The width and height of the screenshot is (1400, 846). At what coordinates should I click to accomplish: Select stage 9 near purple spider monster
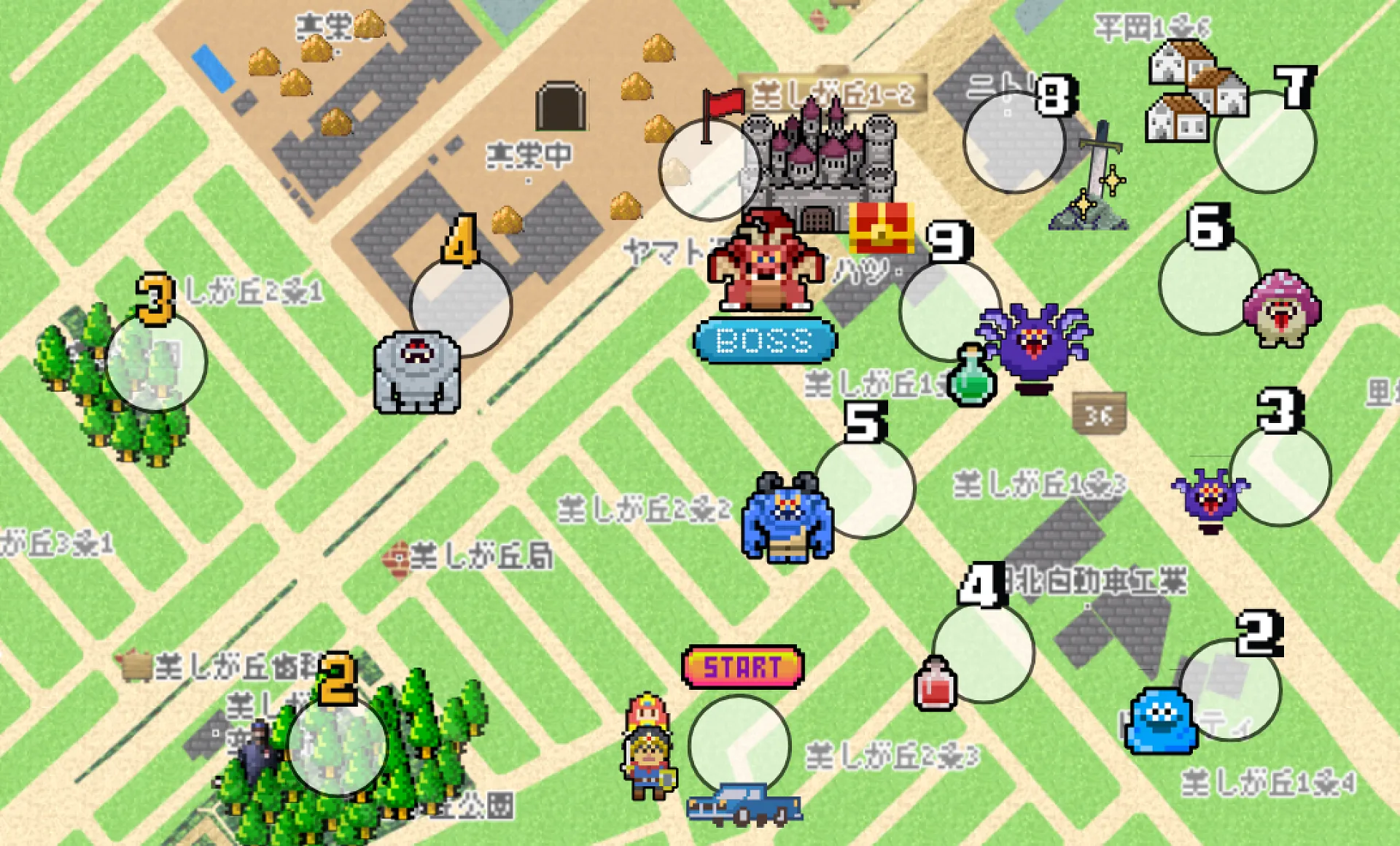pyautogui.click(x=949, y=311)
